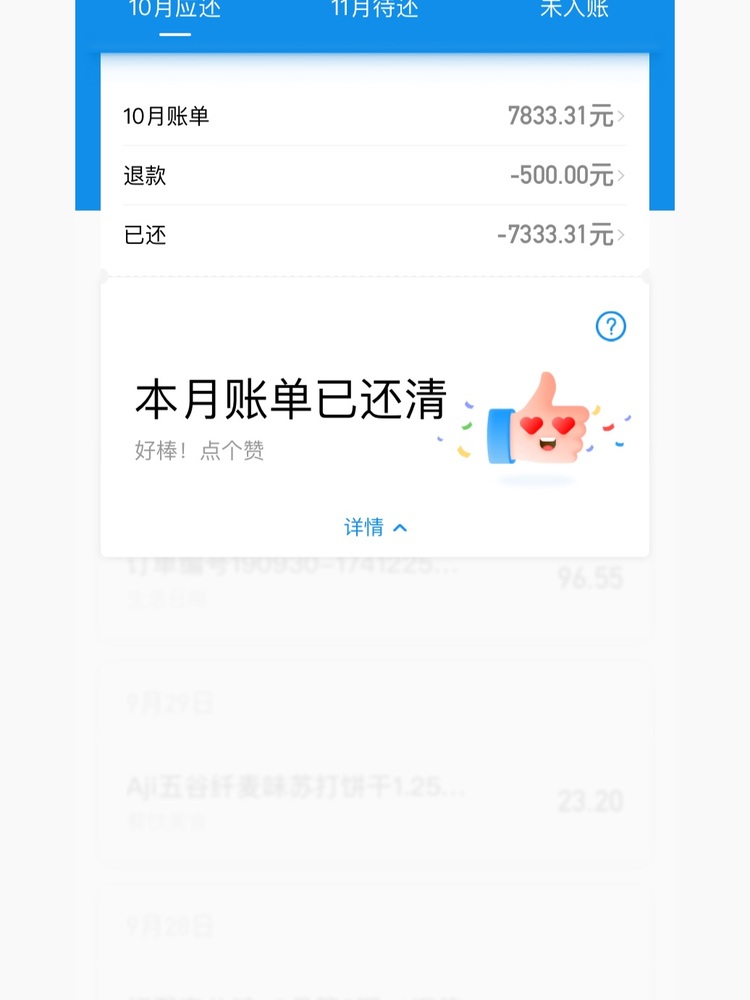
Task: Open the 10月账单 row
Action: click(374, 116)
